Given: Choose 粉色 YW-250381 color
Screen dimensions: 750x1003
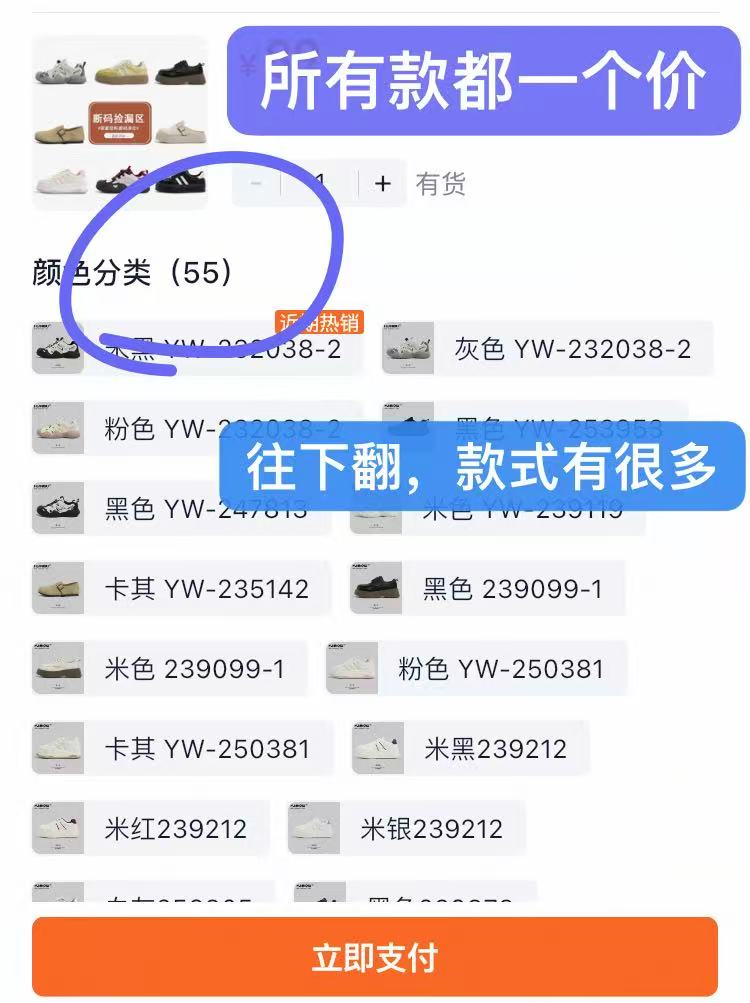Looking at the screenshot, I should [477, 669].
